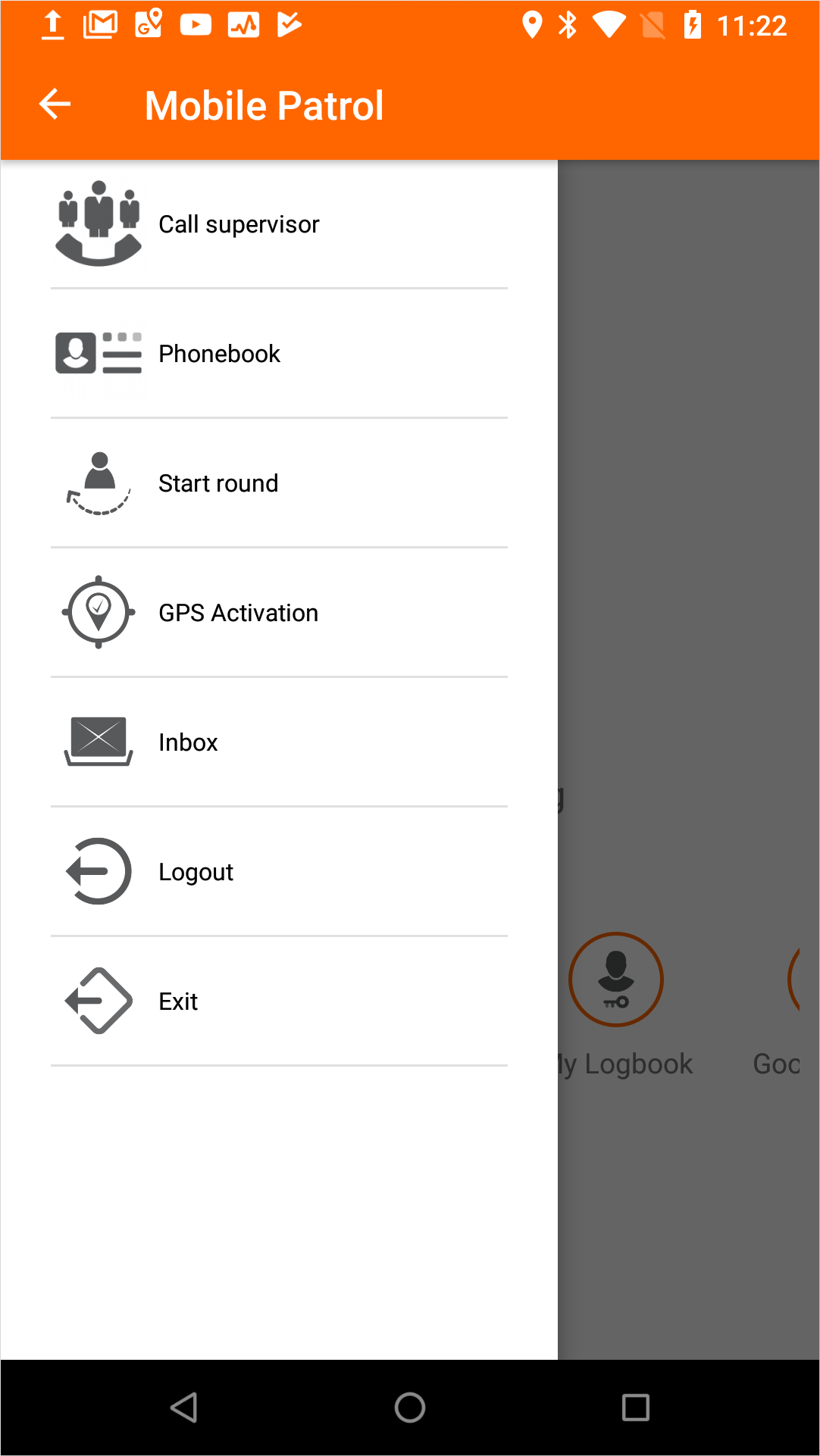Tap Exit to close the app
This screenshot has width=820, height=1456.
pyautogui.click(x=178, y=1001)
